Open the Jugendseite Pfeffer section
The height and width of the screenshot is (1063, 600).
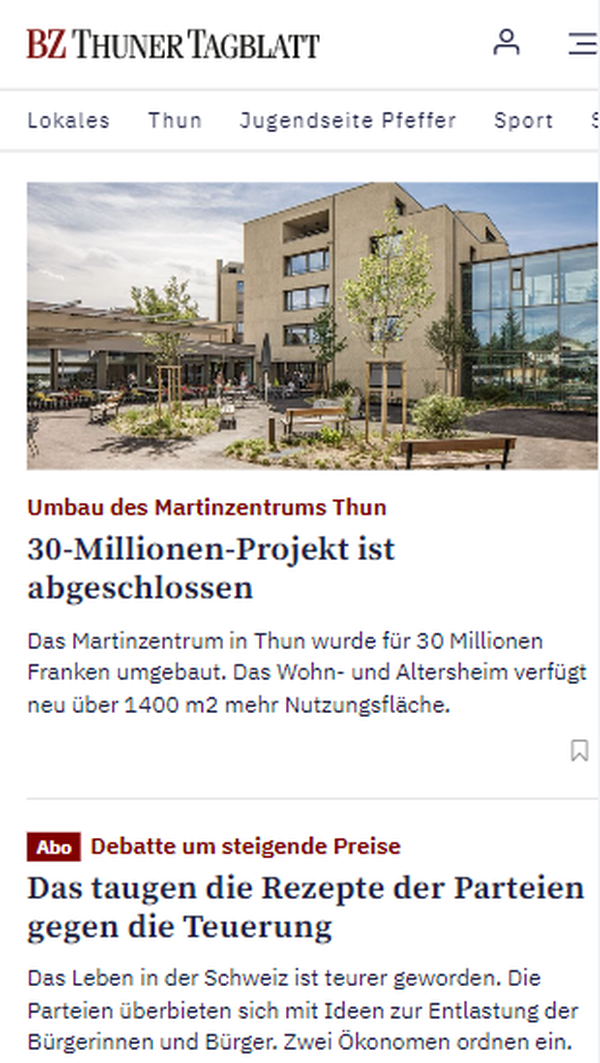(x=348, y=121)
